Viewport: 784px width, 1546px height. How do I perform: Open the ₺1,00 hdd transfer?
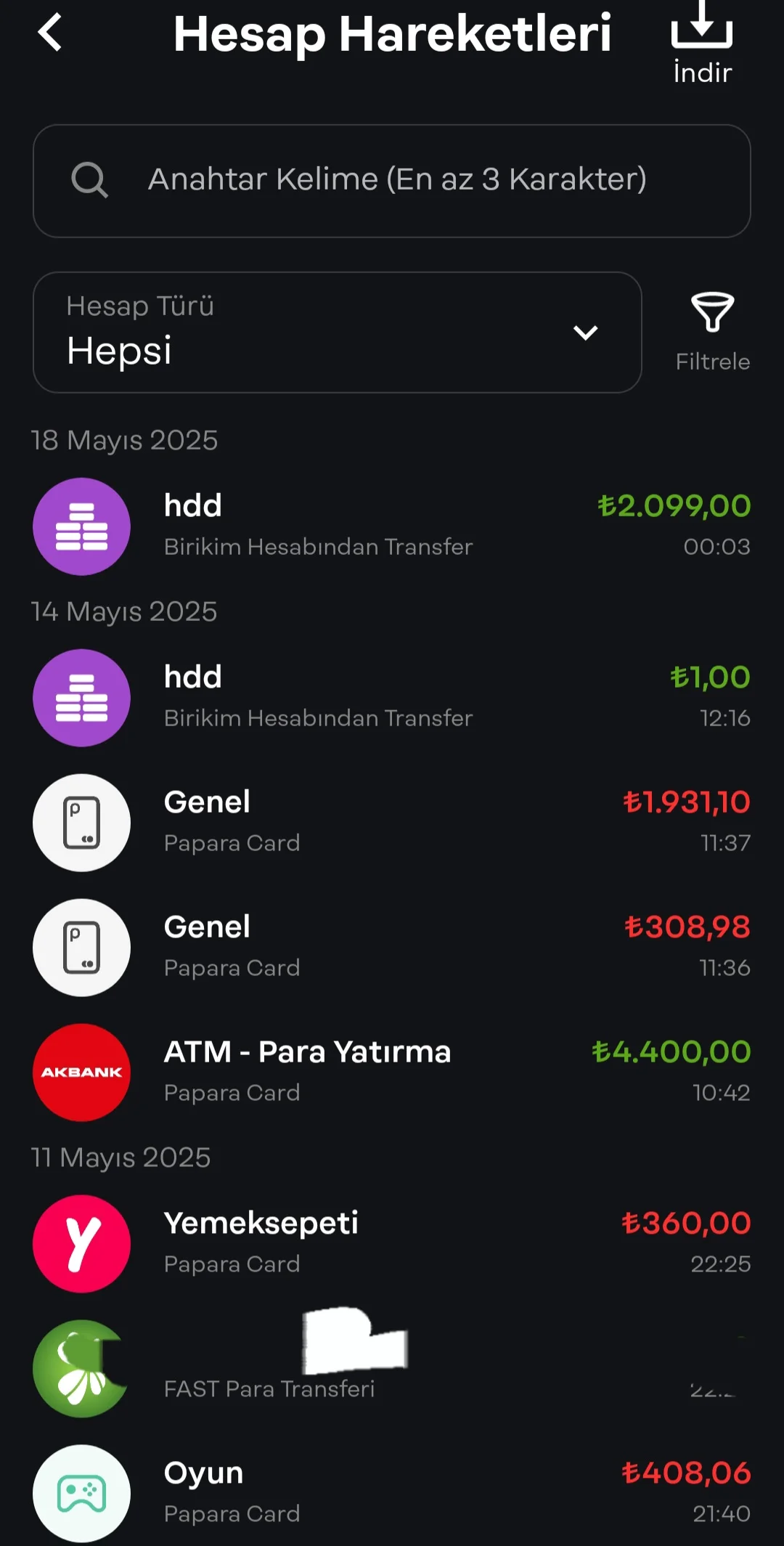(x=392, y=698)
